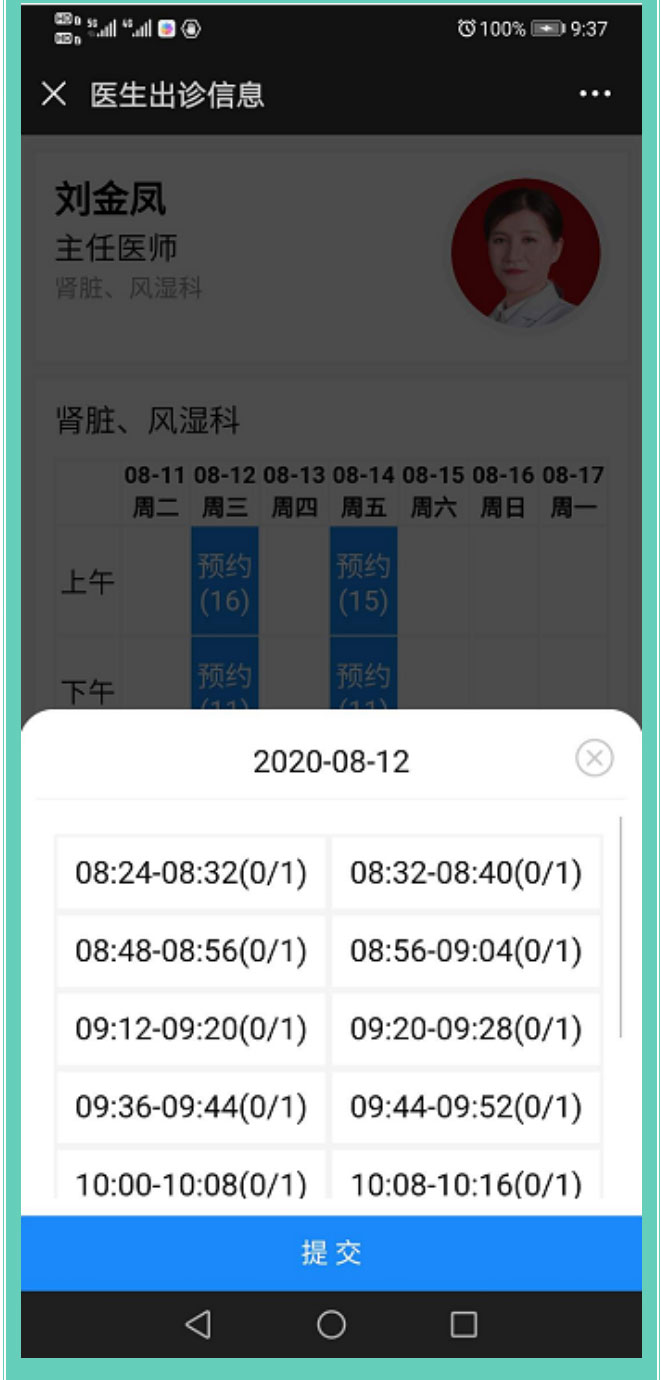Viewport: 661px width, 1380px height.
Task: Select the 09:44-09:52 slot
Action: (466, 1106)
